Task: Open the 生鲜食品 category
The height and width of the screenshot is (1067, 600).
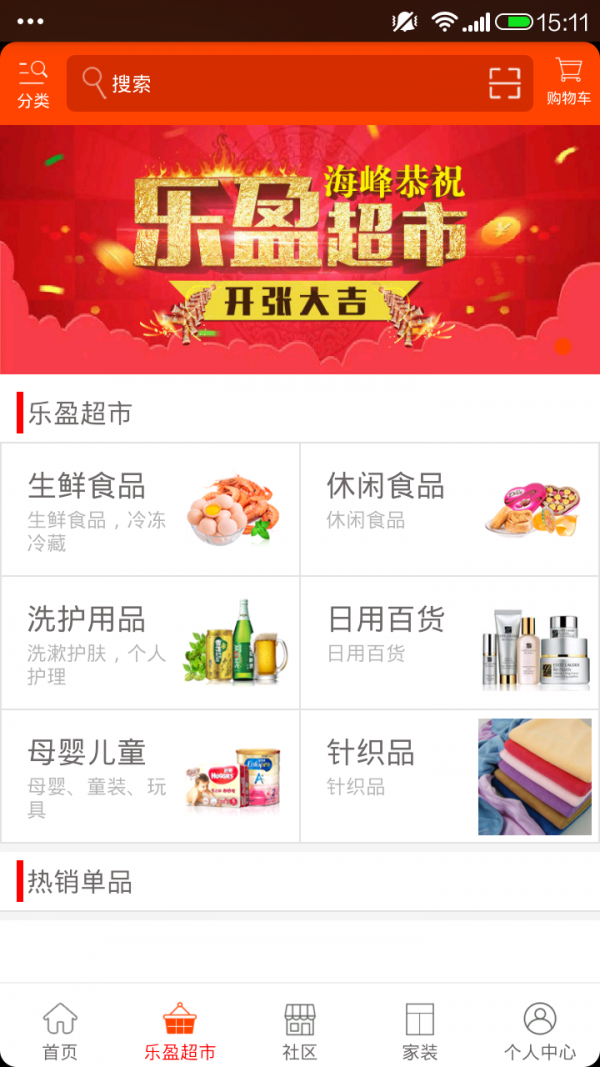Action: (x=151, y=509)
